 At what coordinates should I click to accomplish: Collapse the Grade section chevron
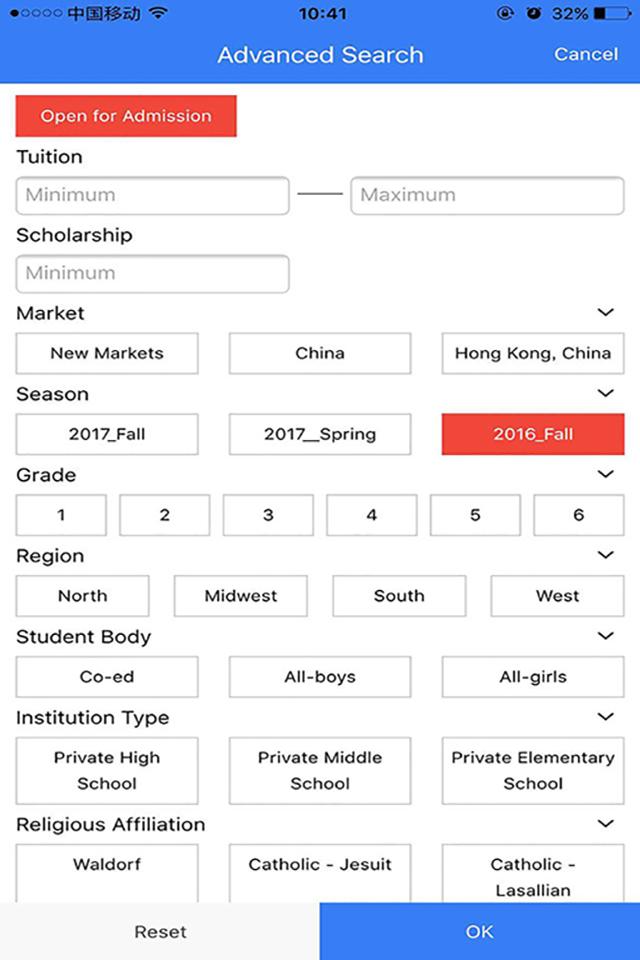click(605, 474)
